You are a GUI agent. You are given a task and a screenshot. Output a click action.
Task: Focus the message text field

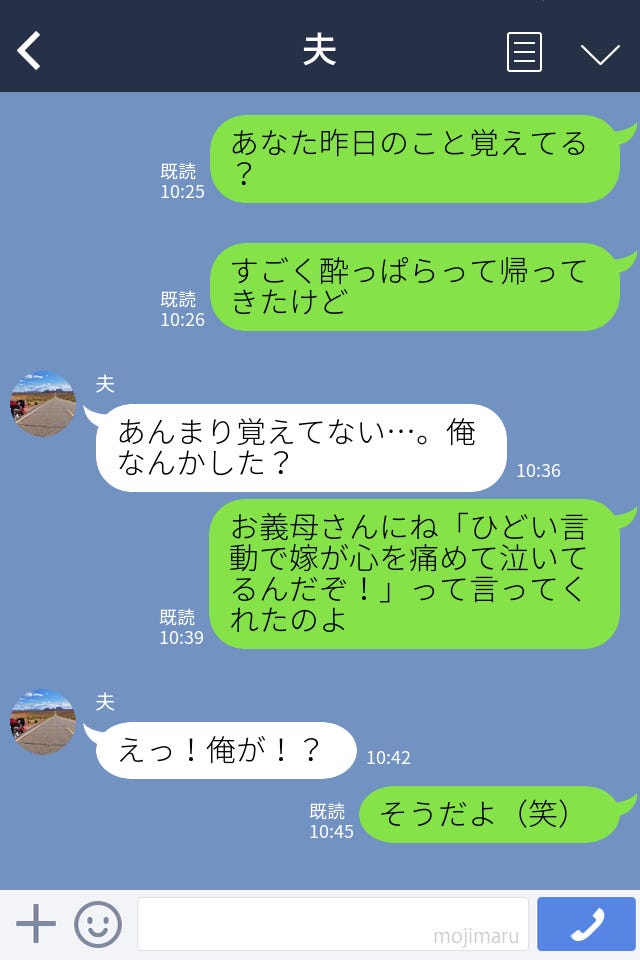pos(332,924)
